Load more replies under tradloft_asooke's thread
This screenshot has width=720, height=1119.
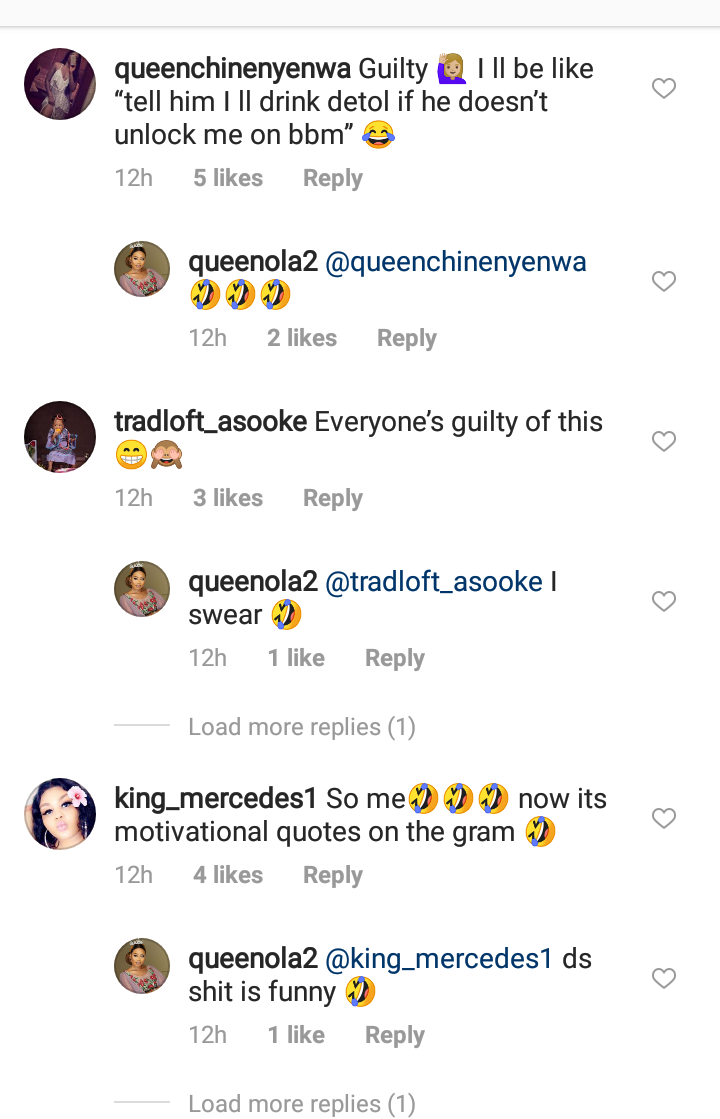point(302,726)
